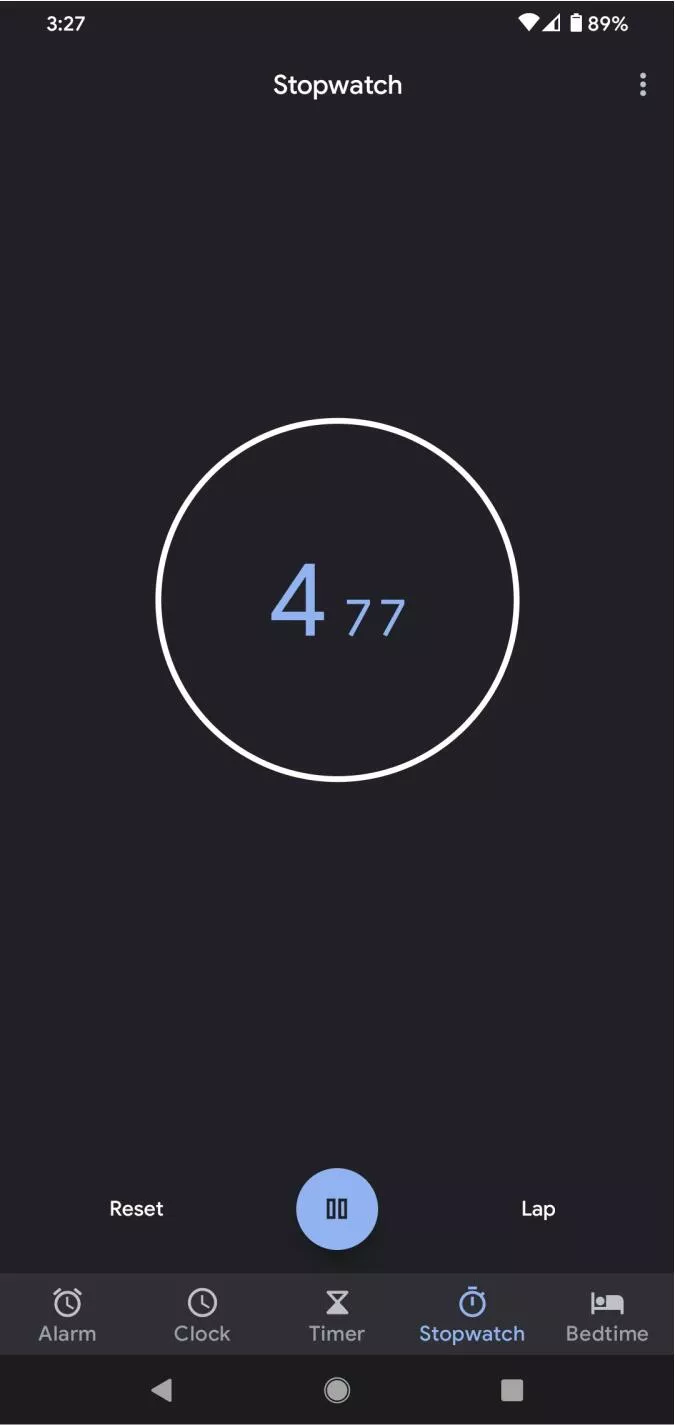This screenshot has height=1425, width=675.
Task: Open the three-dot overflow menu
Action: point(643,85)
